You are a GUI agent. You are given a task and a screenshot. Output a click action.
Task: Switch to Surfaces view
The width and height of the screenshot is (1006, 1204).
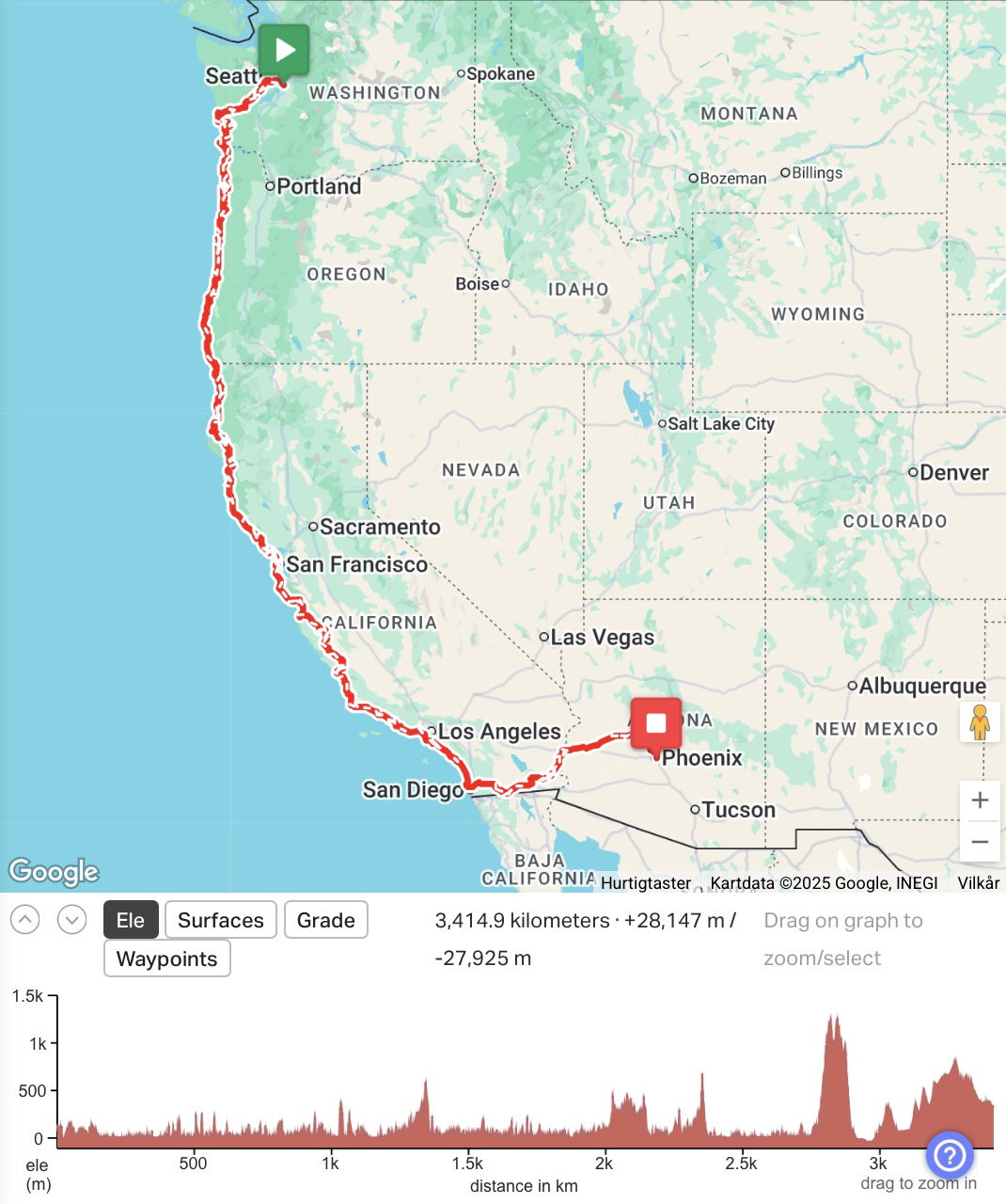coord(221,920)
